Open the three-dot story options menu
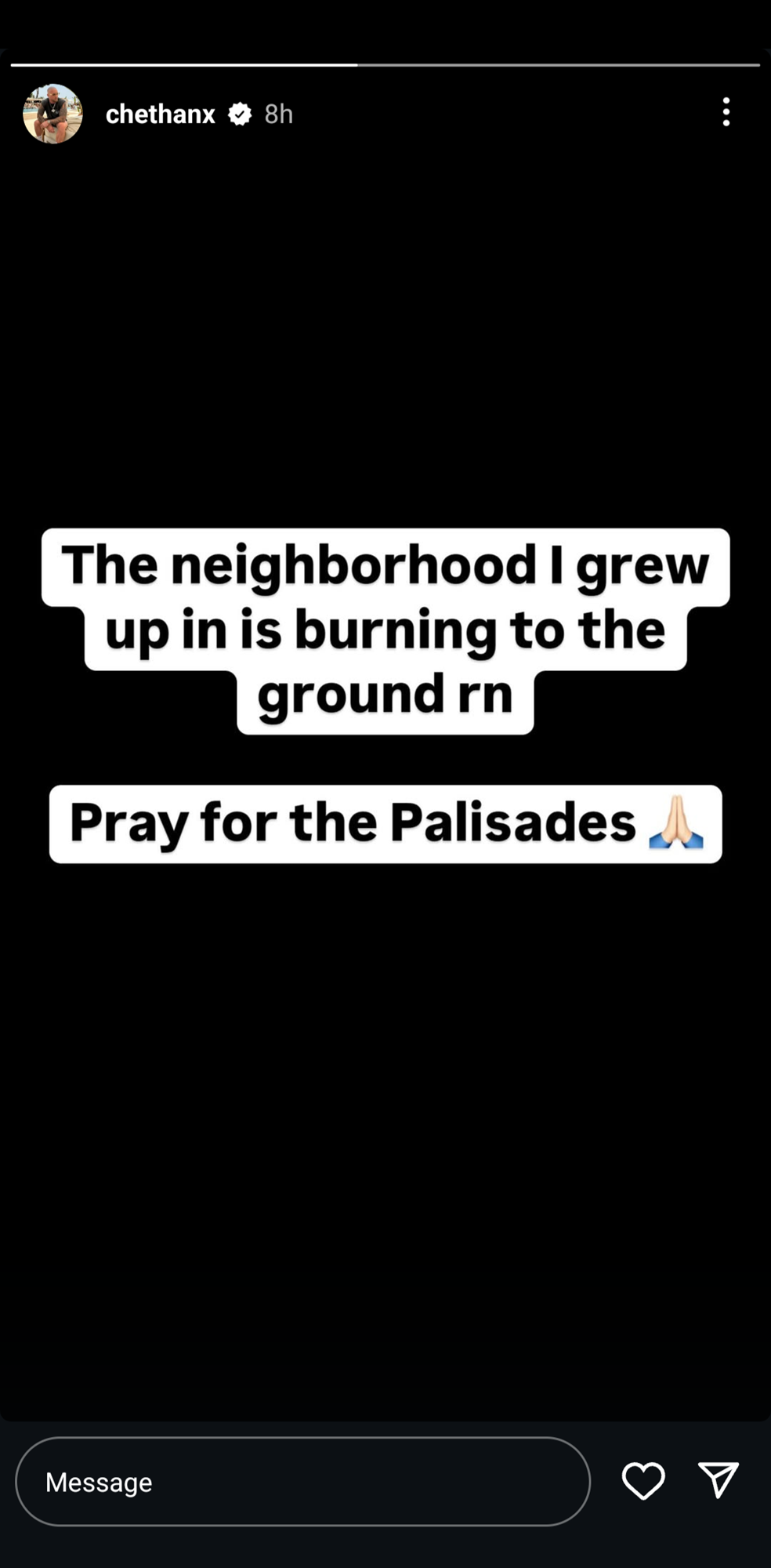 (x=726, y=112)
